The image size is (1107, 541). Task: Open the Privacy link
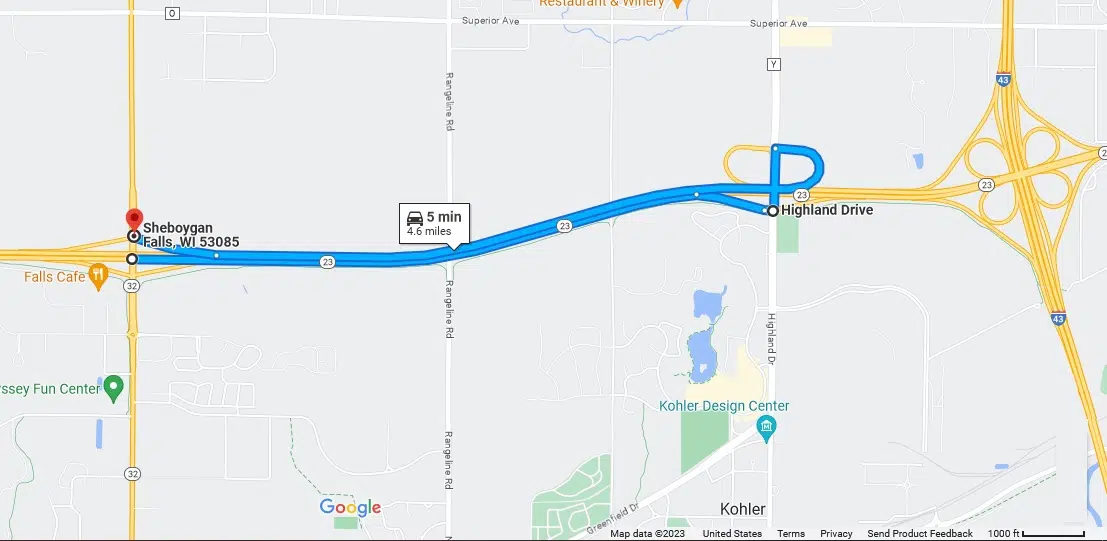click(x=836, y=534)
